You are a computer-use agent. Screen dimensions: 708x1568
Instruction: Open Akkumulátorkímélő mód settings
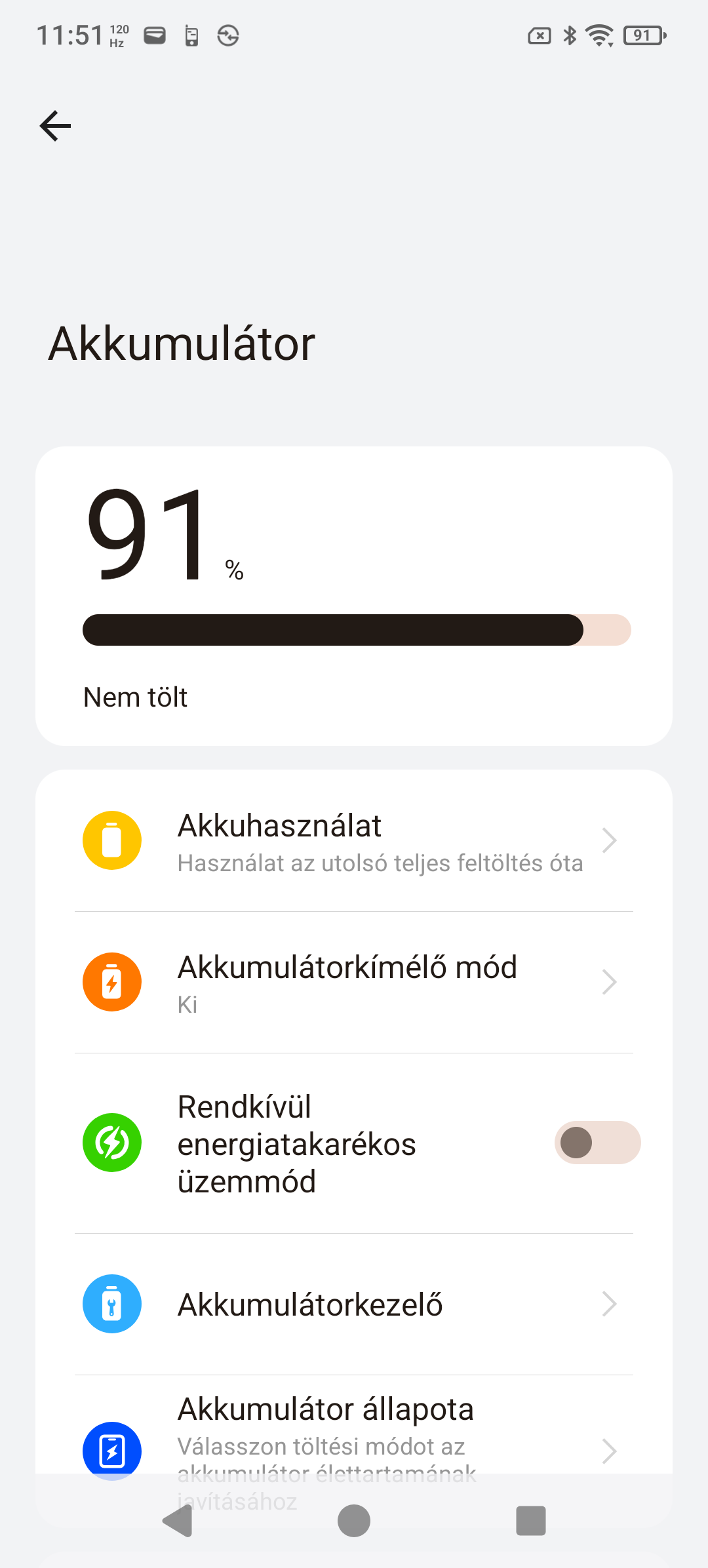pyautogui.click(x=354, y=983)
